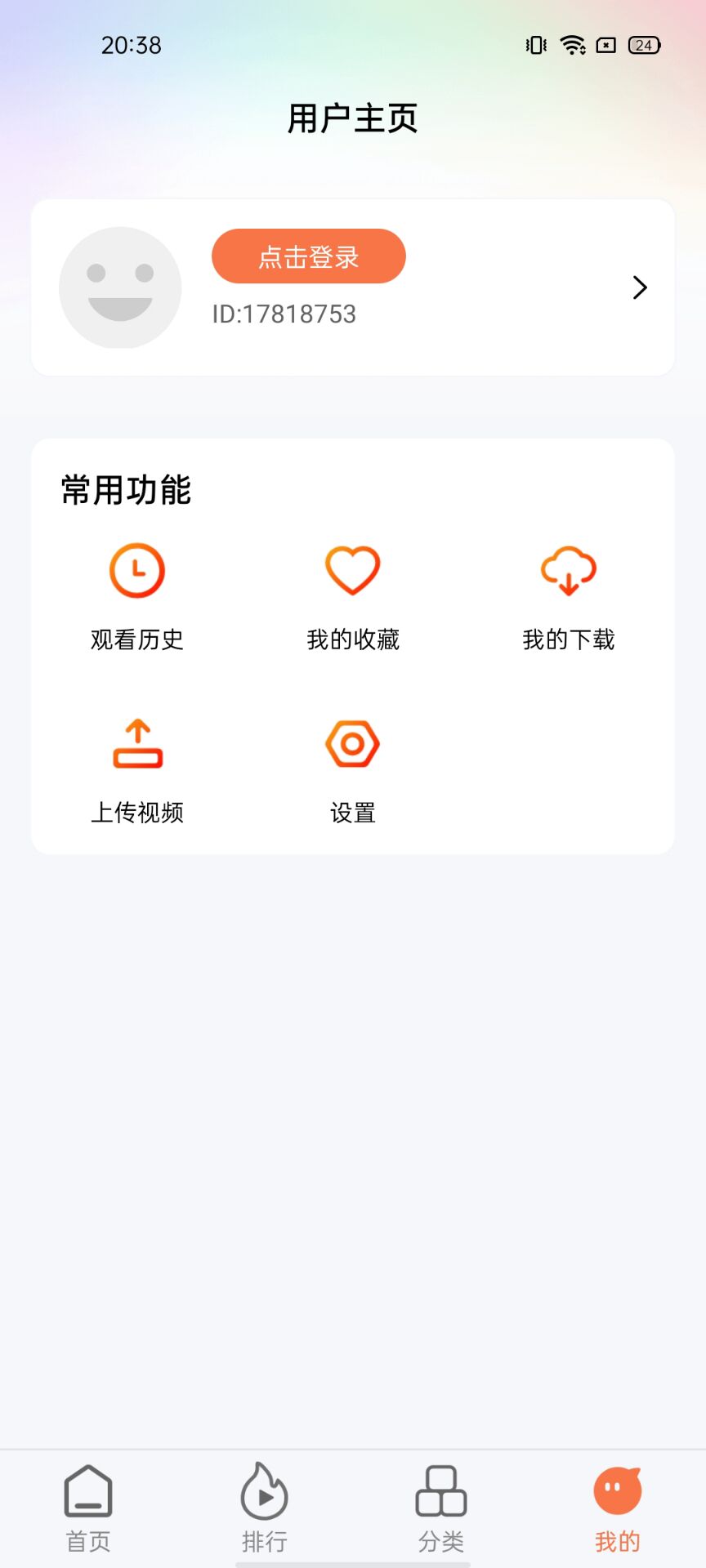Switch to the 分类 categories tab

441,1508
